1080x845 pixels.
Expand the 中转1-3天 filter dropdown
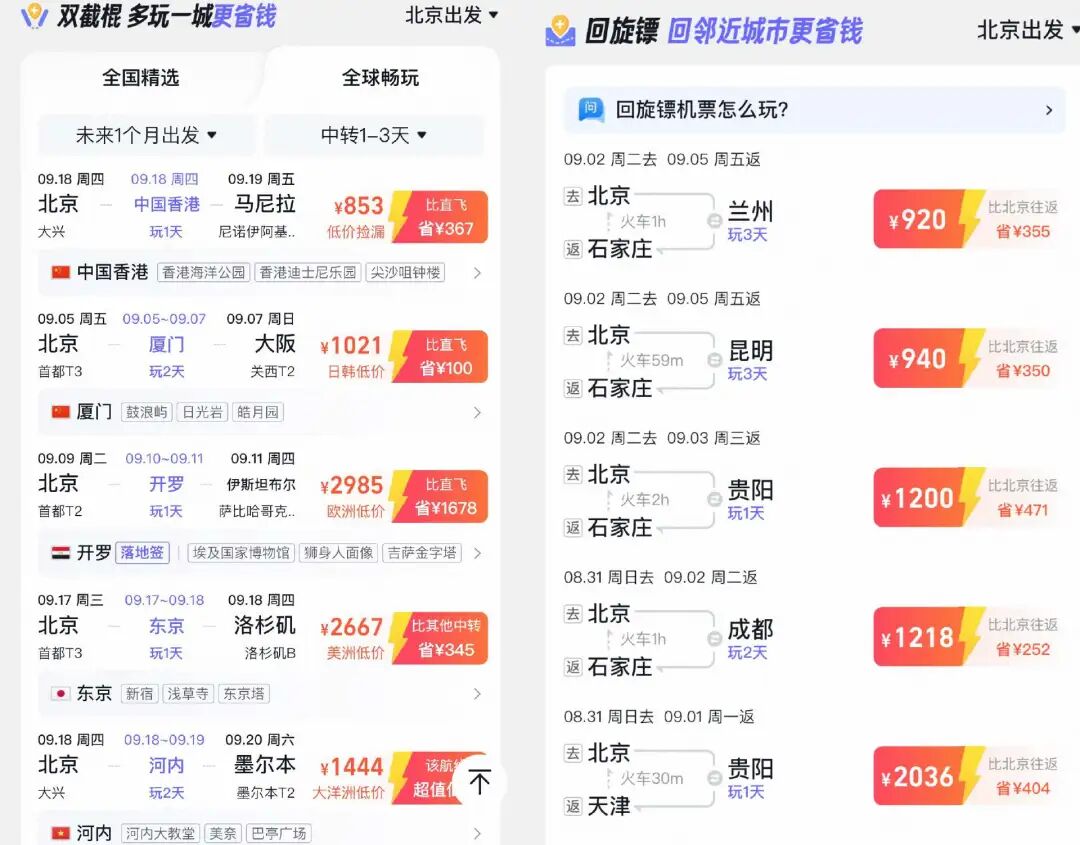(374, 135)
